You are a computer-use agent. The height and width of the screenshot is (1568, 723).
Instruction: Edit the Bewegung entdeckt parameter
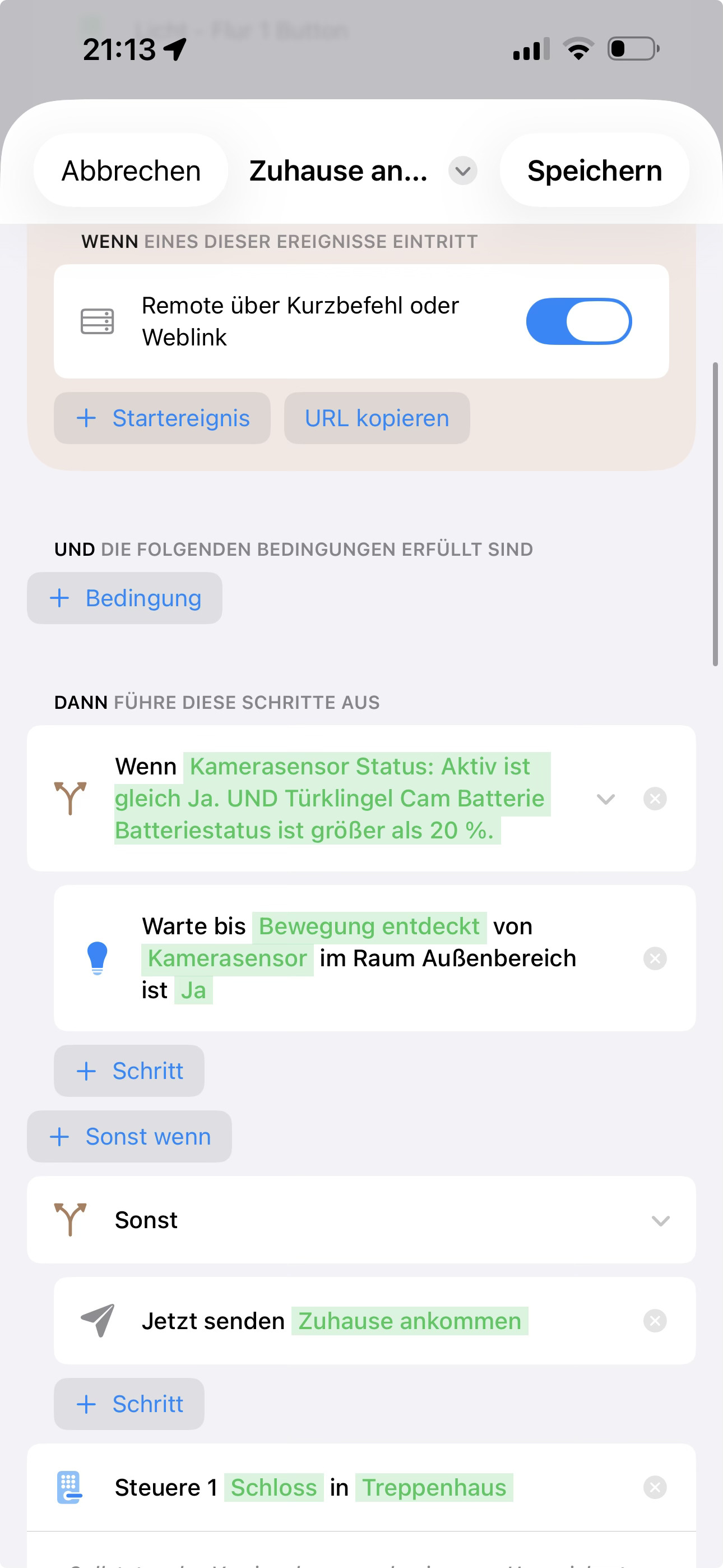tap(369, 926)
